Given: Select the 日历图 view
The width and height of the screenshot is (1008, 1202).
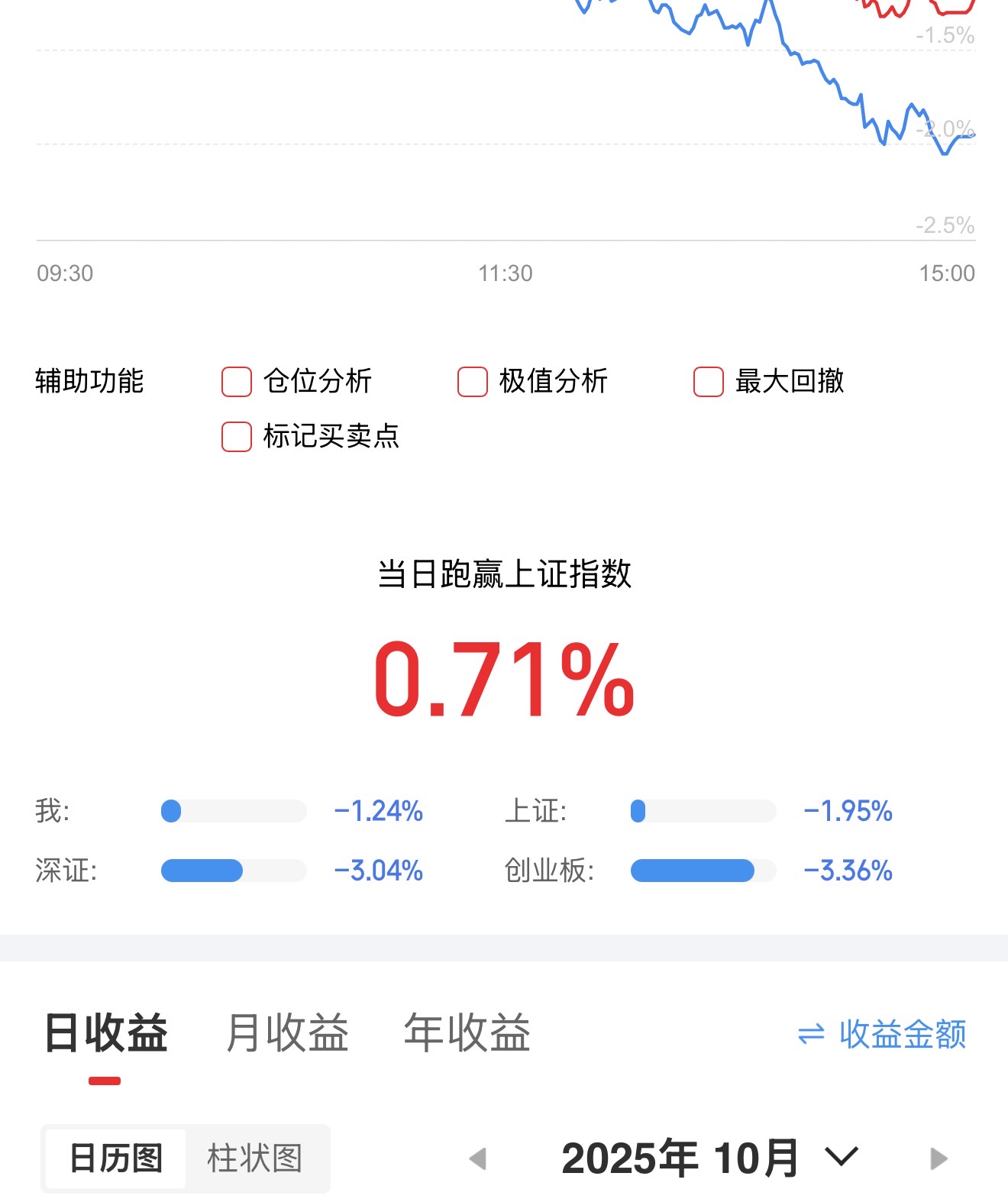Looking at the screenshot, I should 116,1158.
